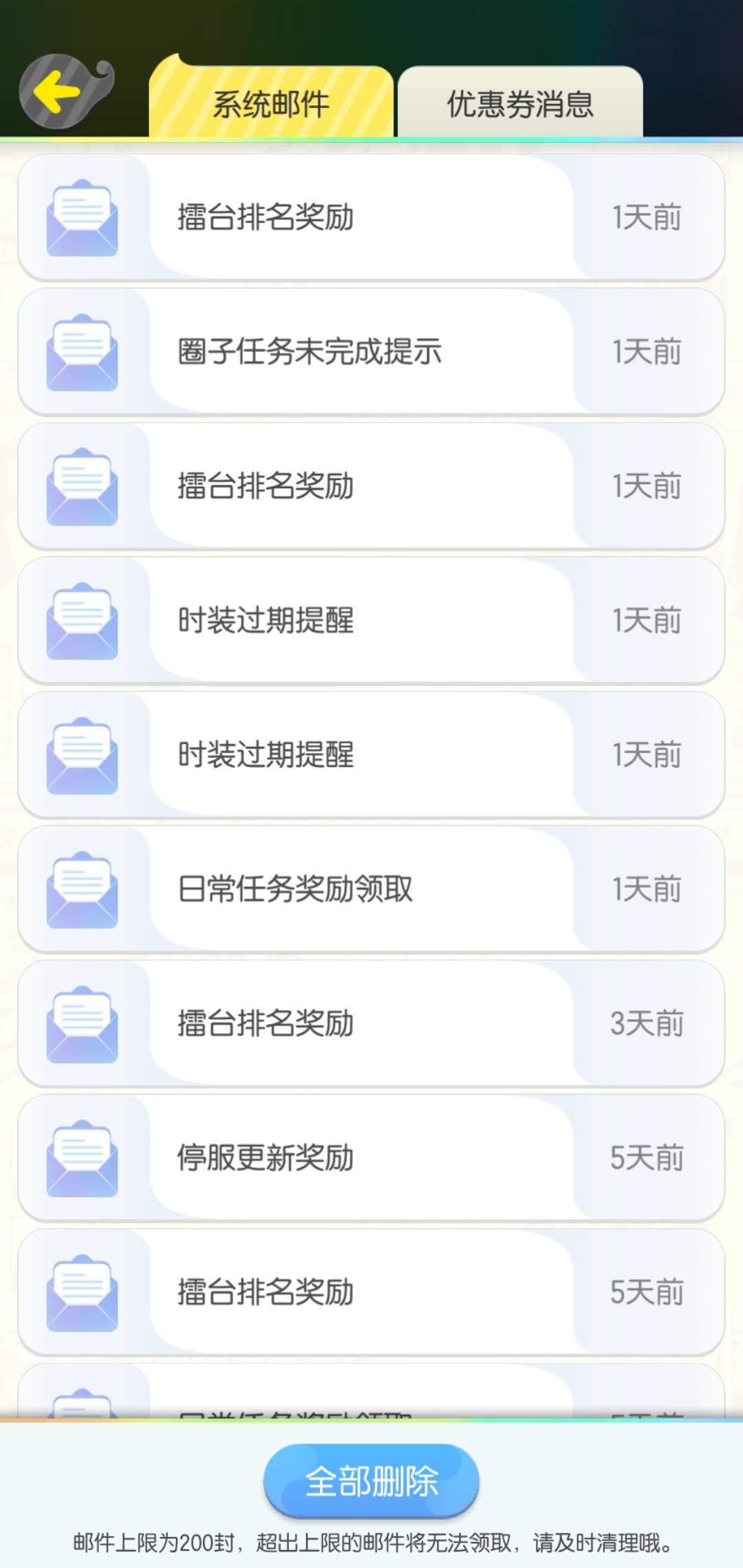Switch to the 系统邮件 tab
Screen dimensions: 743x1568
[x=271, y=104]
